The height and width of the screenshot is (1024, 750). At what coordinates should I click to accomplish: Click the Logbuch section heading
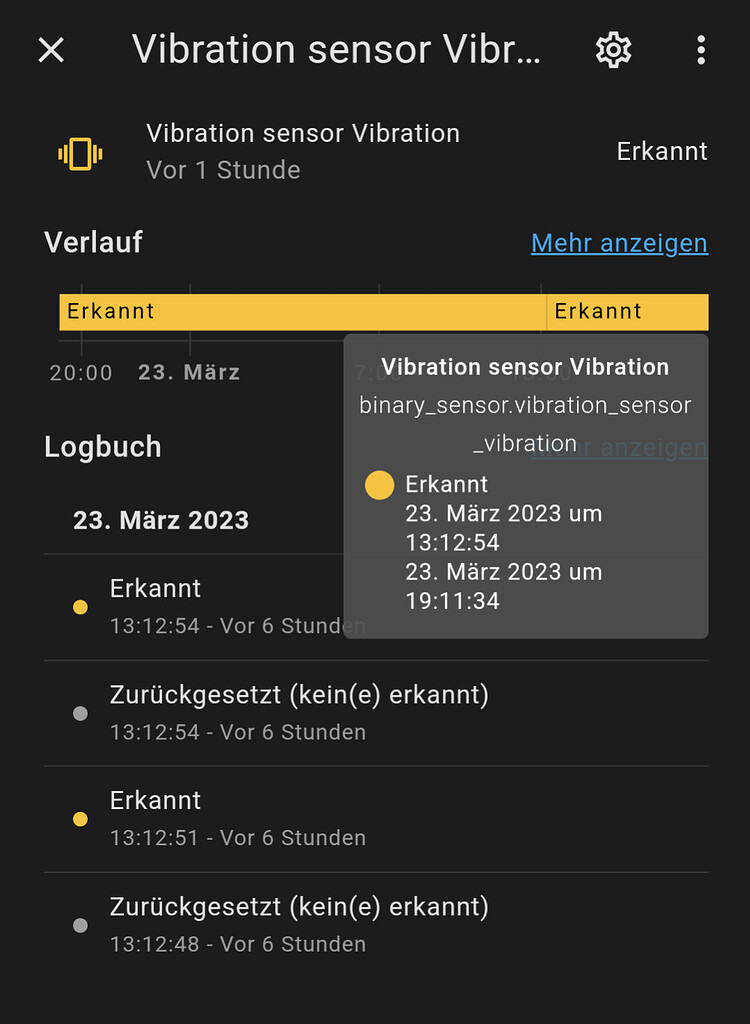[102, 447]
